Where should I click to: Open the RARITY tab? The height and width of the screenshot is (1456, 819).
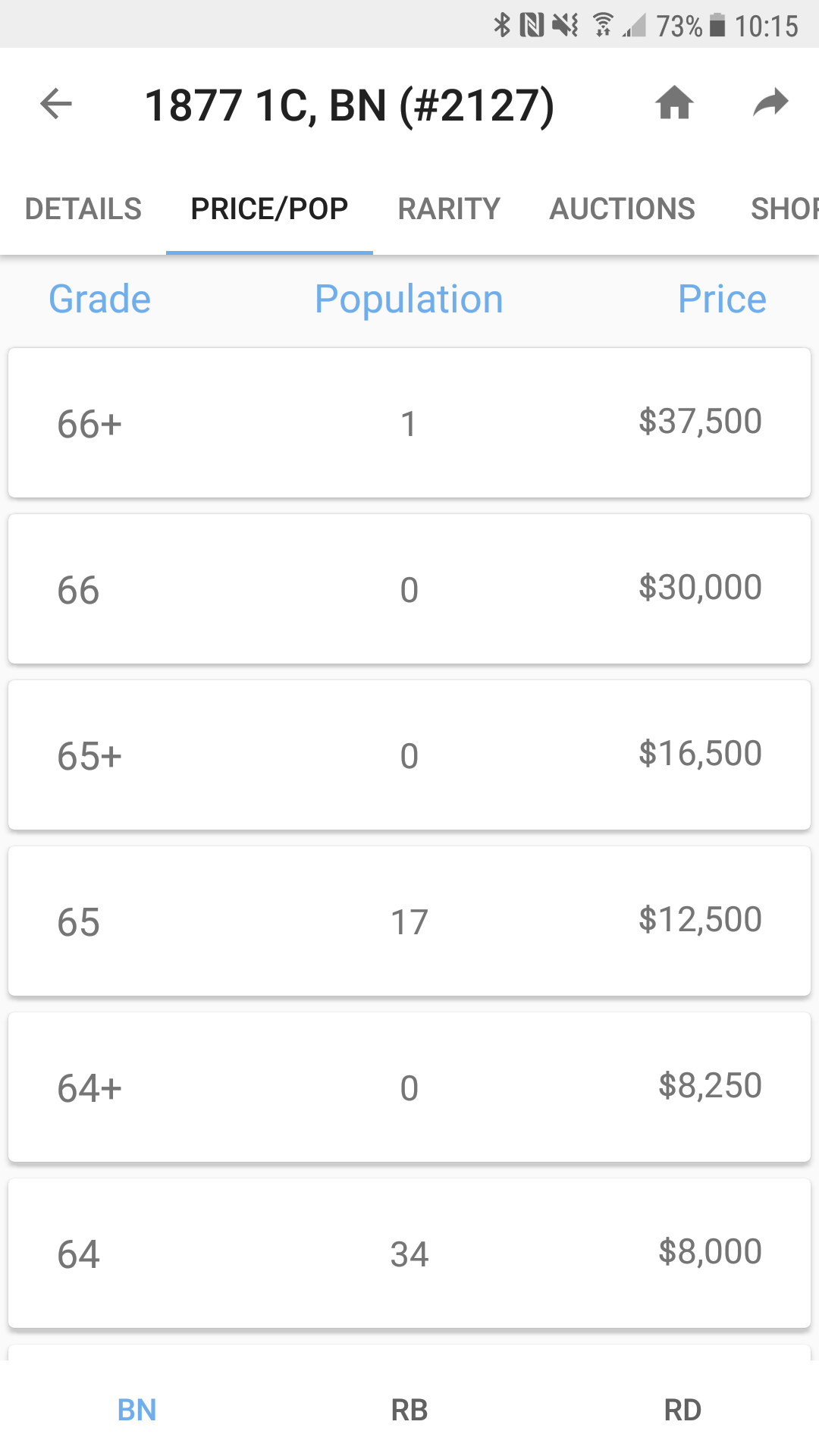tap(448, 209)
